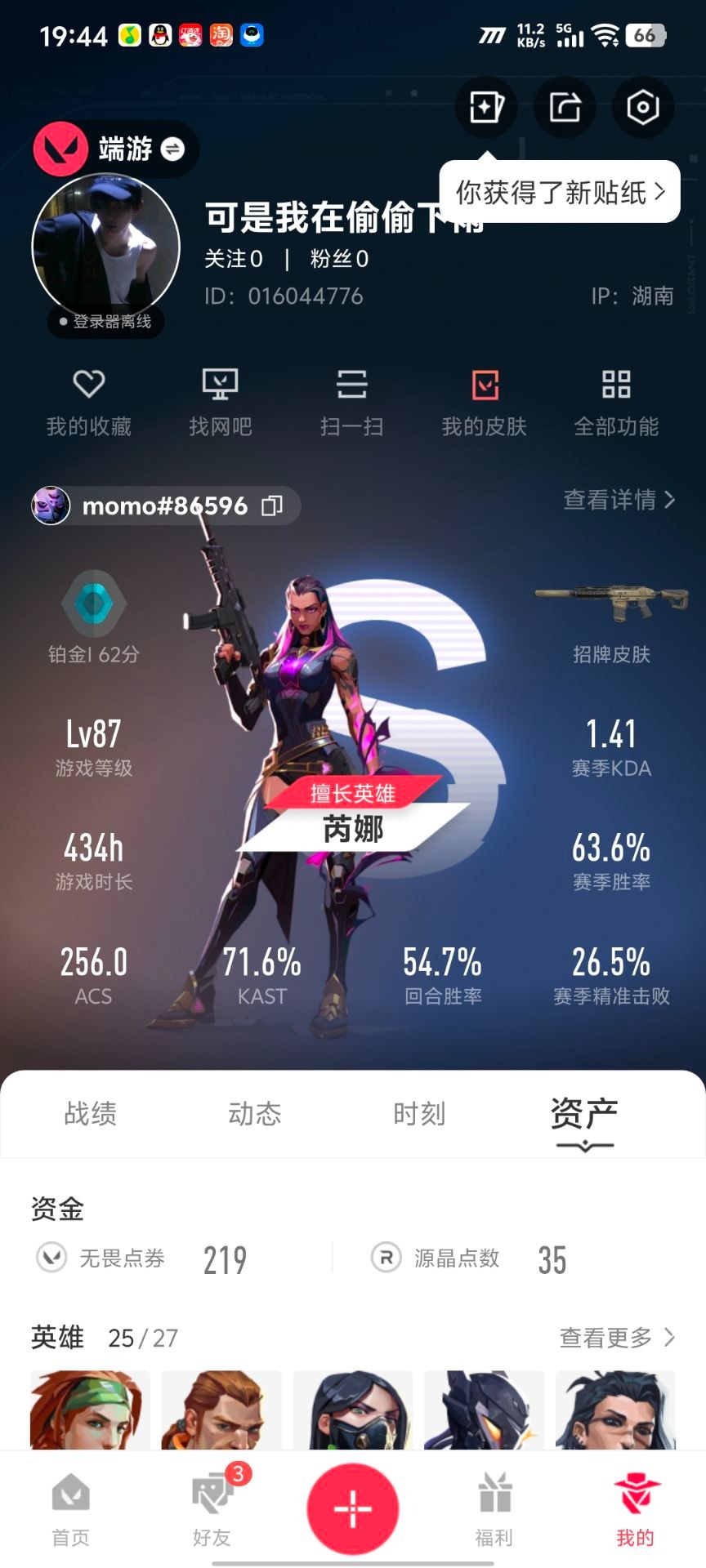Open 扫一扫 scanner
The width and height of the screenshot is (706, 1568).
(352, 403)
